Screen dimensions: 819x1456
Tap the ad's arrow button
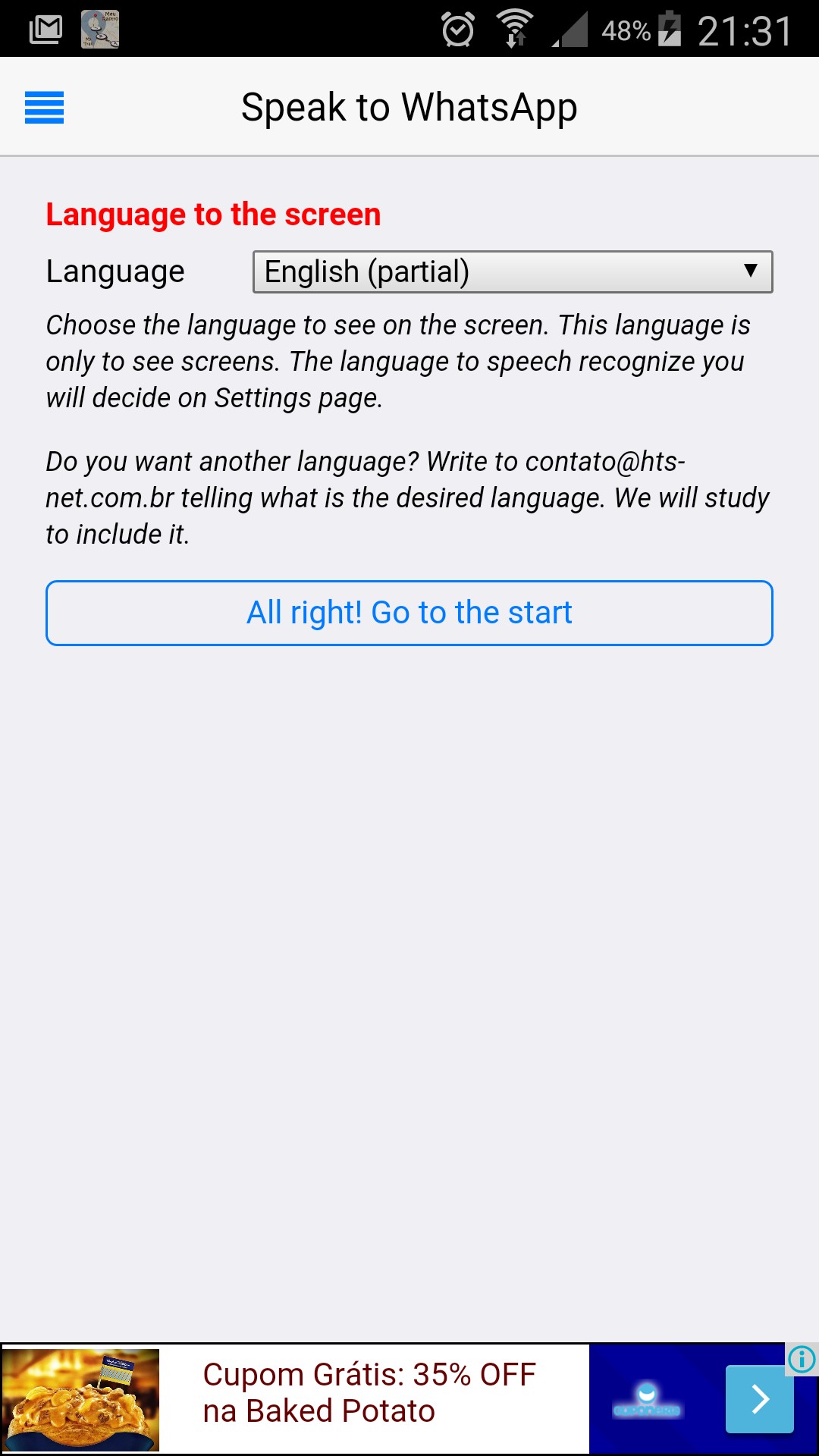point(759,1400)
